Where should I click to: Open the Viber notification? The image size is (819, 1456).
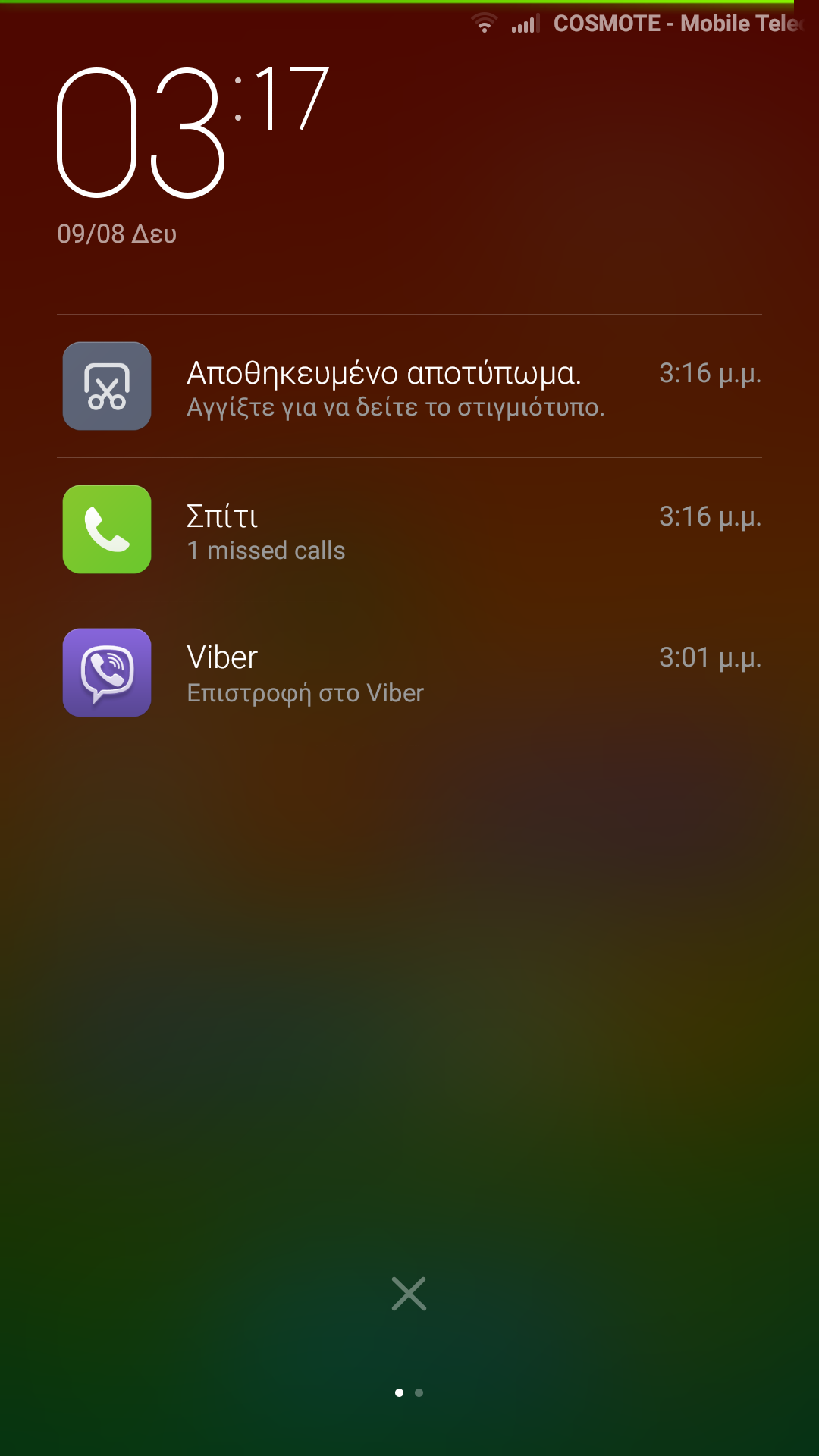[x=409, y=673]
